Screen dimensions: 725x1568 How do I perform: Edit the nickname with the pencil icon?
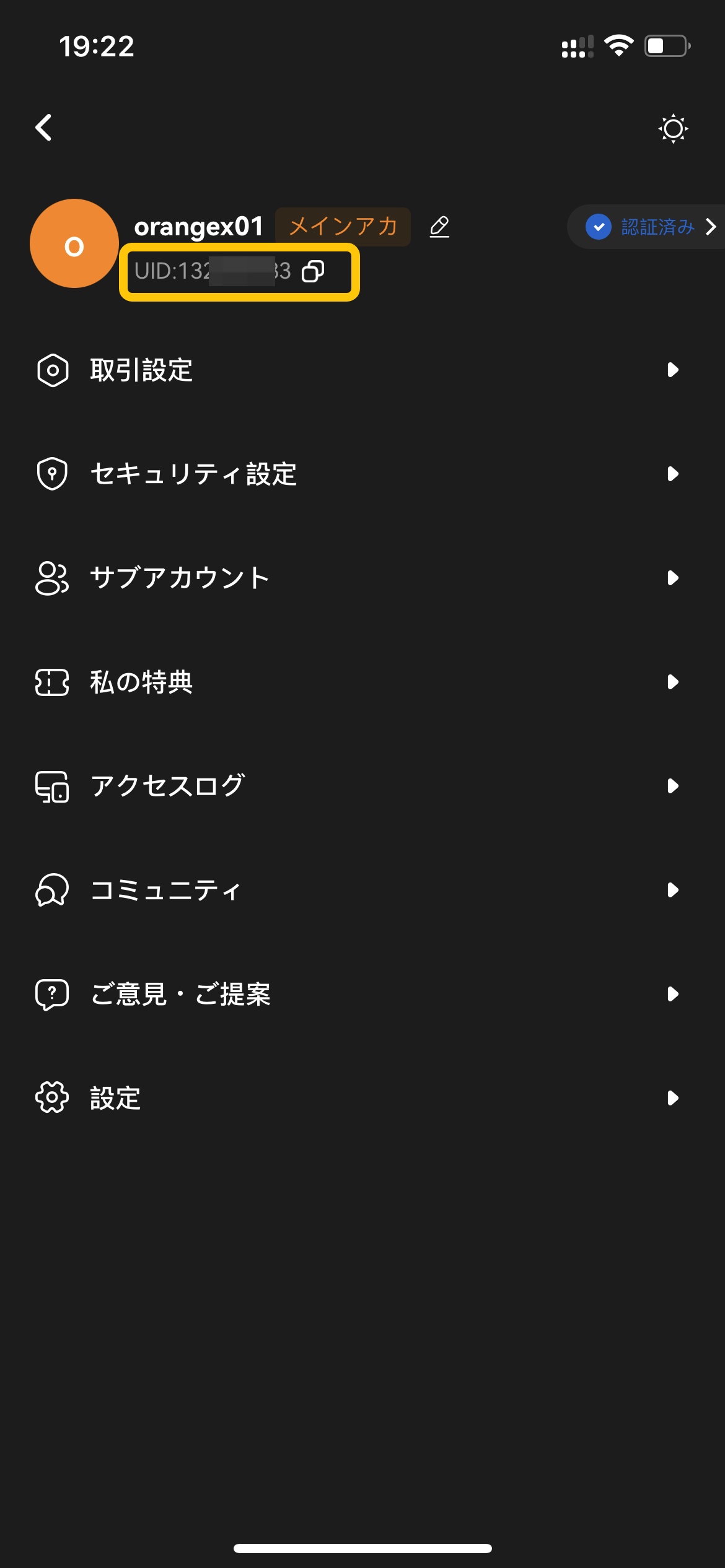pos(439,227)
